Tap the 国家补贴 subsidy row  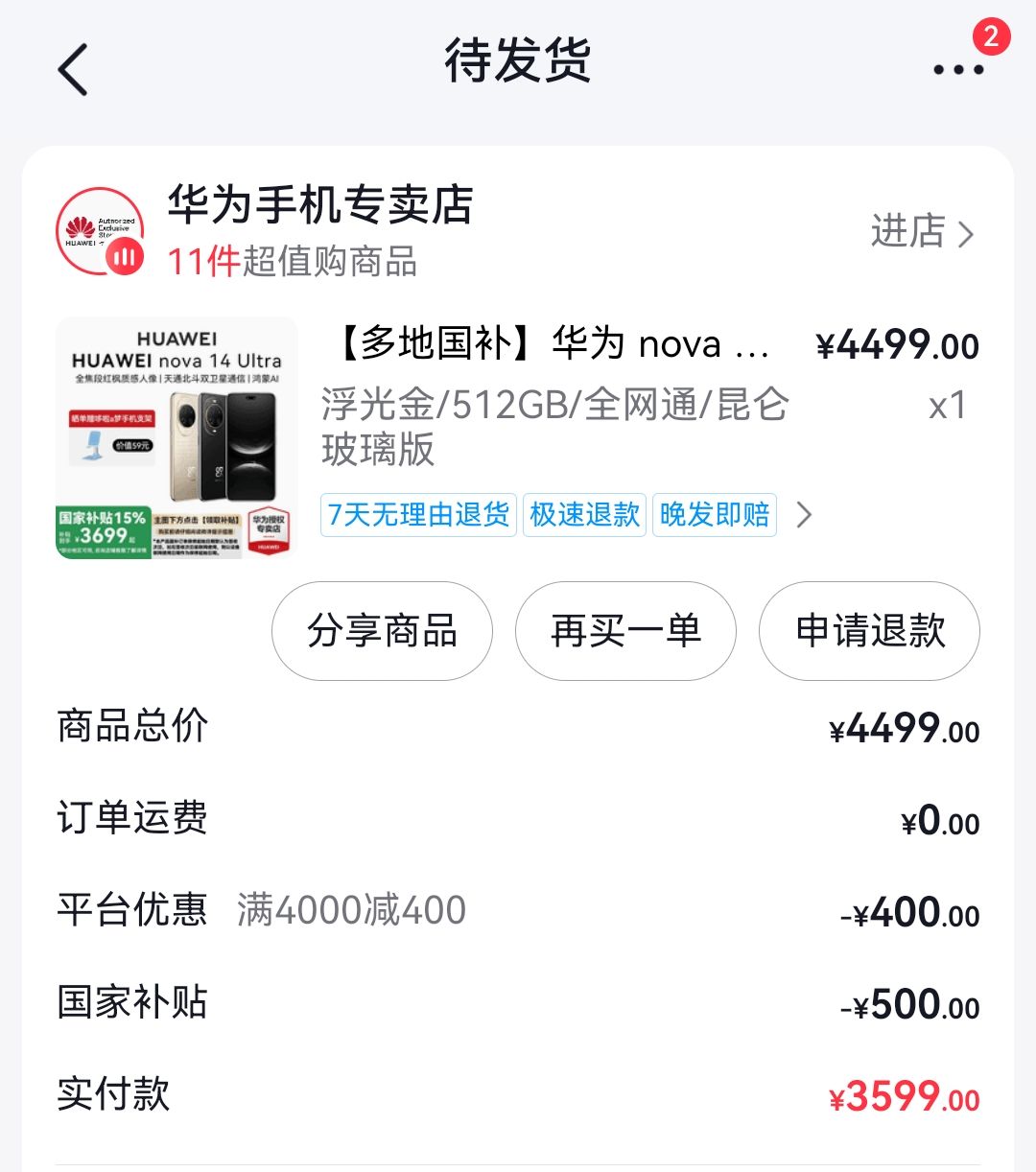133,1001
